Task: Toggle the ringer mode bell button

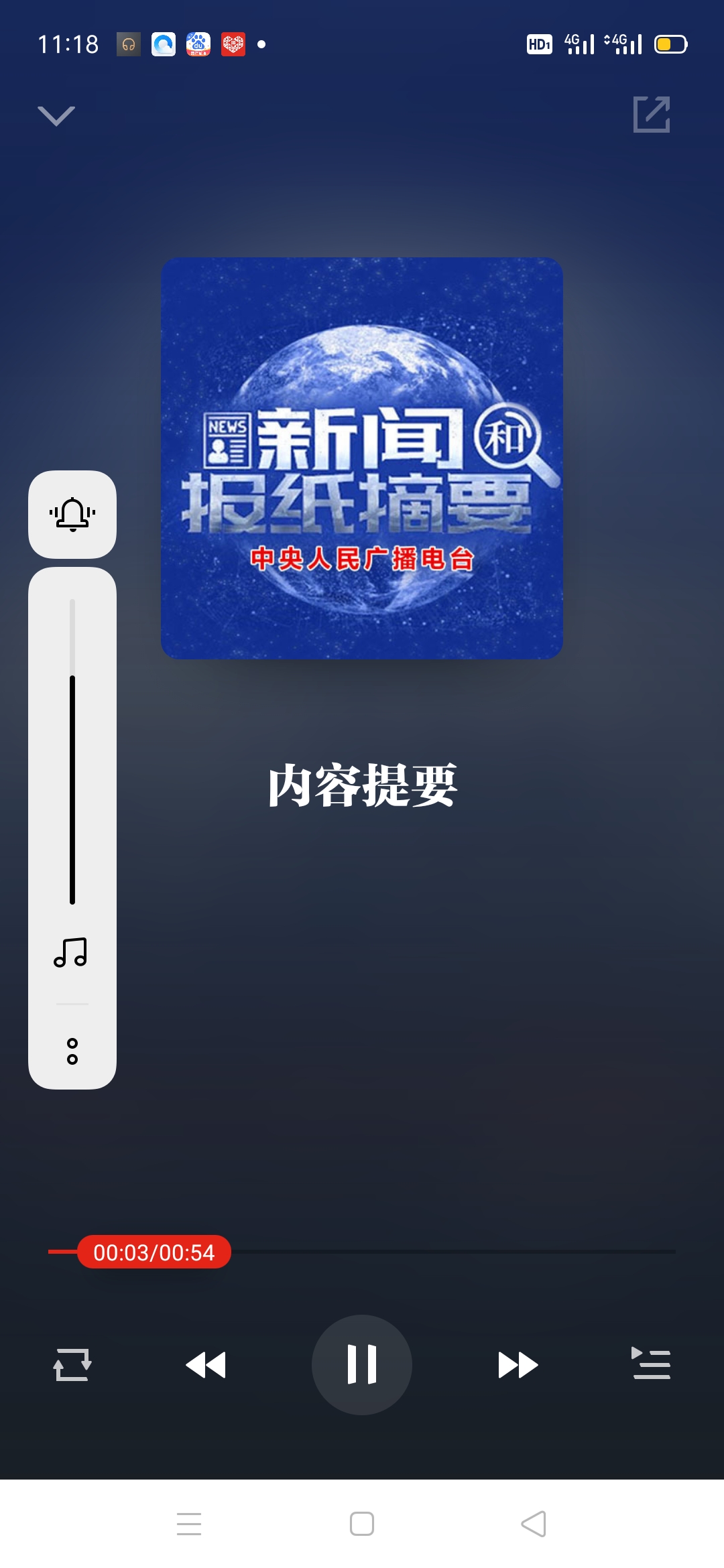Action: tap(72, 515)
